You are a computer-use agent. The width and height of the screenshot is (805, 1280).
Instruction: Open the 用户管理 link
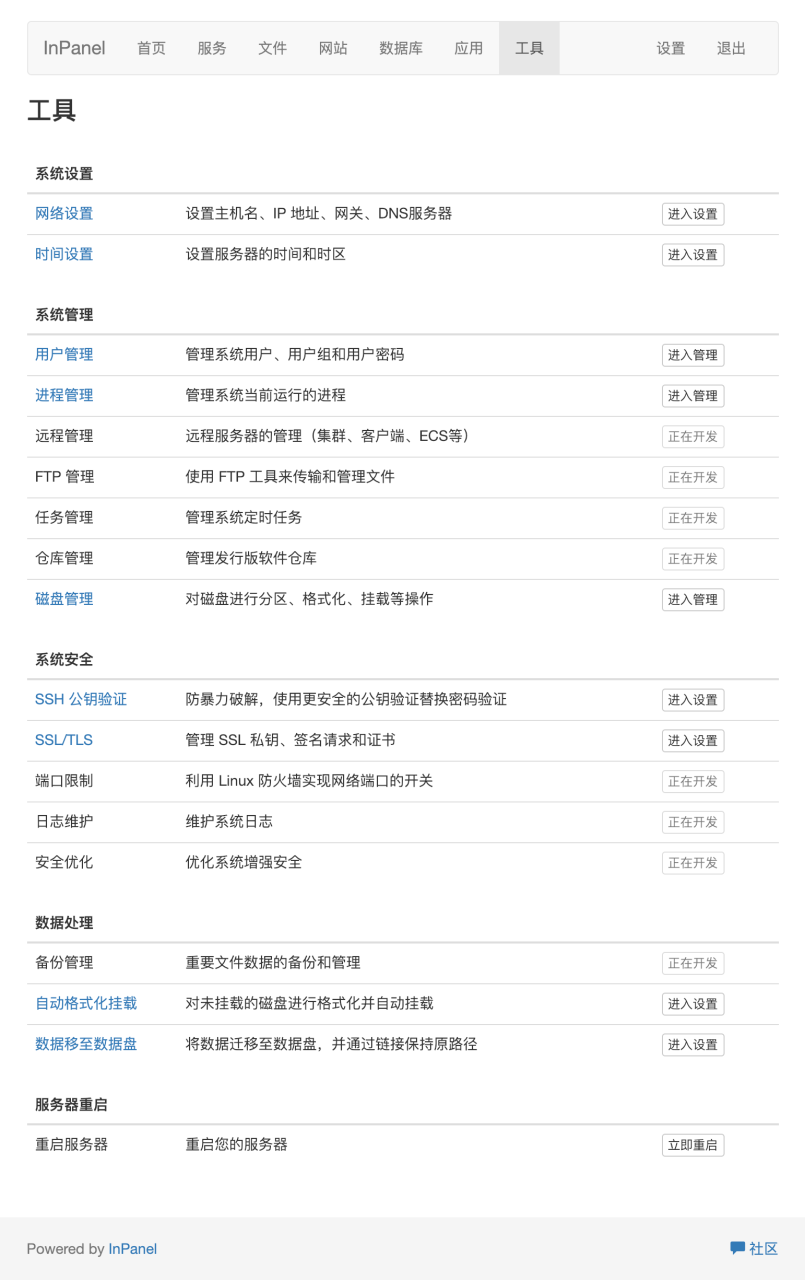click(63, 354)
